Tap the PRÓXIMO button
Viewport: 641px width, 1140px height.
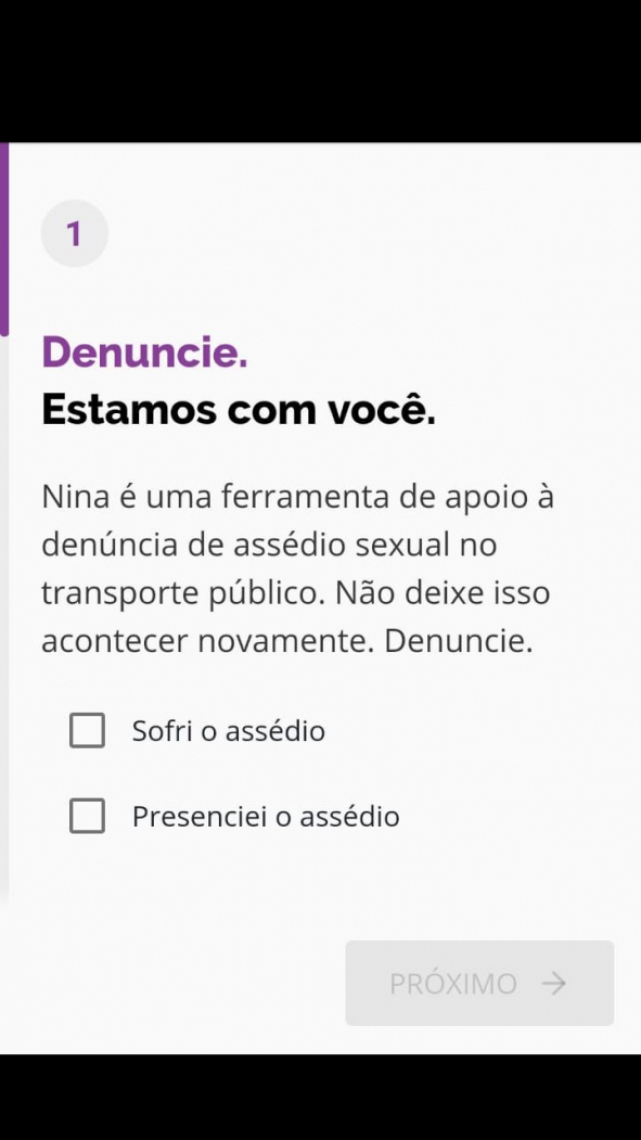[x=479, y=983]
